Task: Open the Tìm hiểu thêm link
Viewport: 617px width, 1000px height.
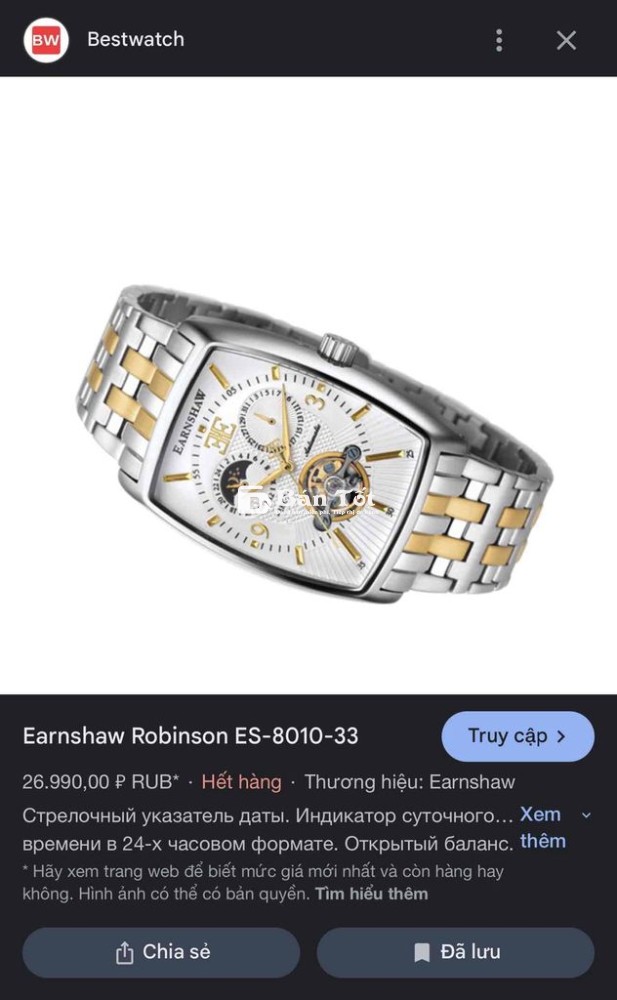Action: (371, 893)
